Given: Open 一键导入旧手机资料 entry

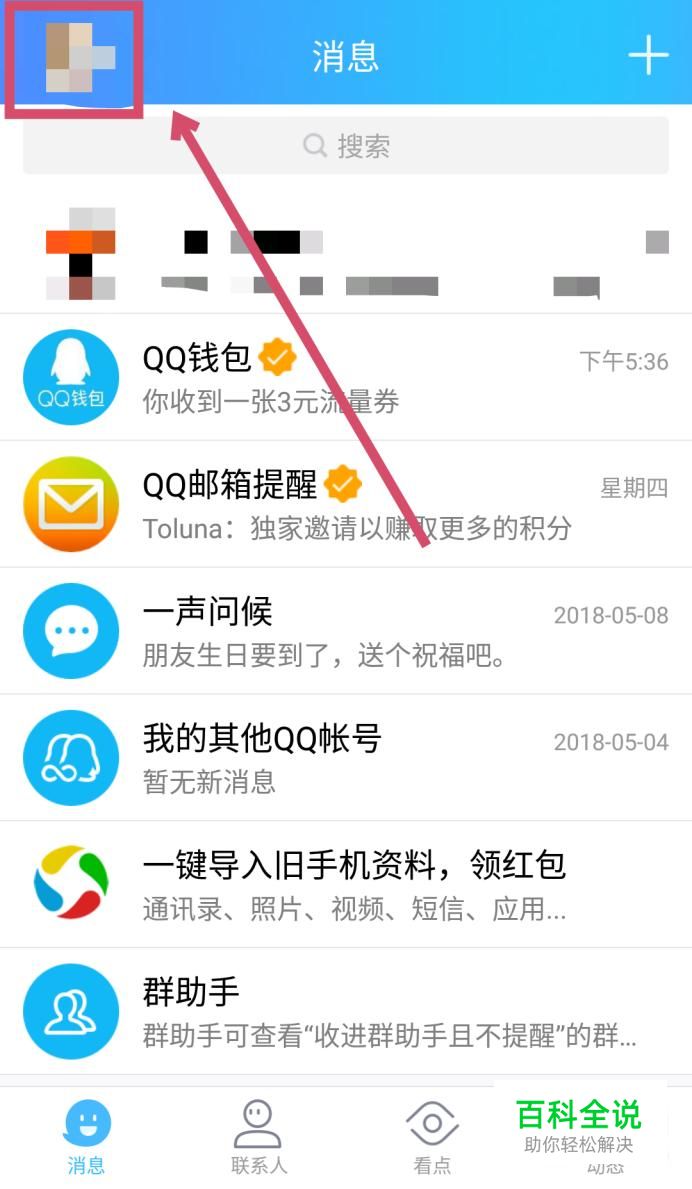Looking at the screenshot, I should click(x=346, y=884).
